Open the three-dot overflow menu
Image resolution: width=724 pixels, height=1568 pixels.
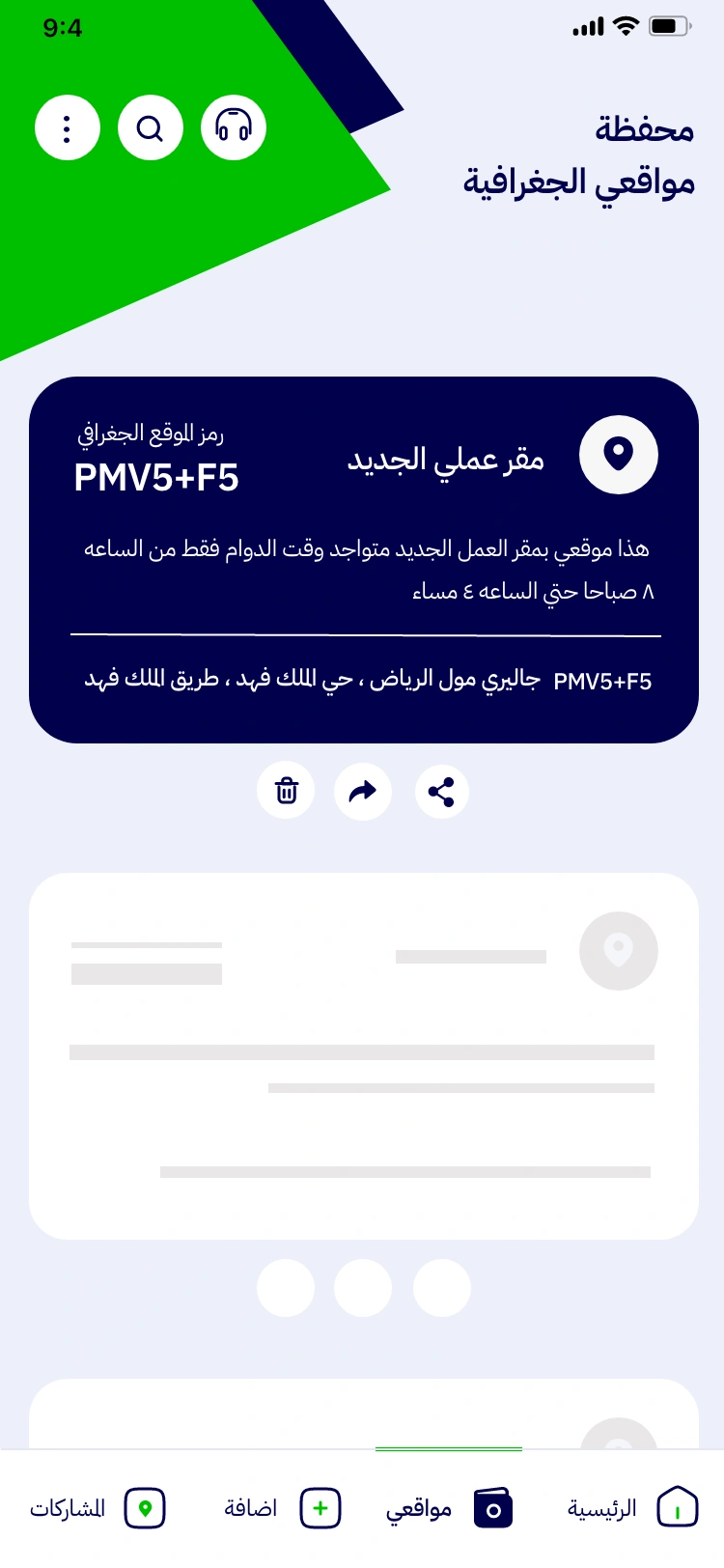pyautogui.click(x=67, y=127)
